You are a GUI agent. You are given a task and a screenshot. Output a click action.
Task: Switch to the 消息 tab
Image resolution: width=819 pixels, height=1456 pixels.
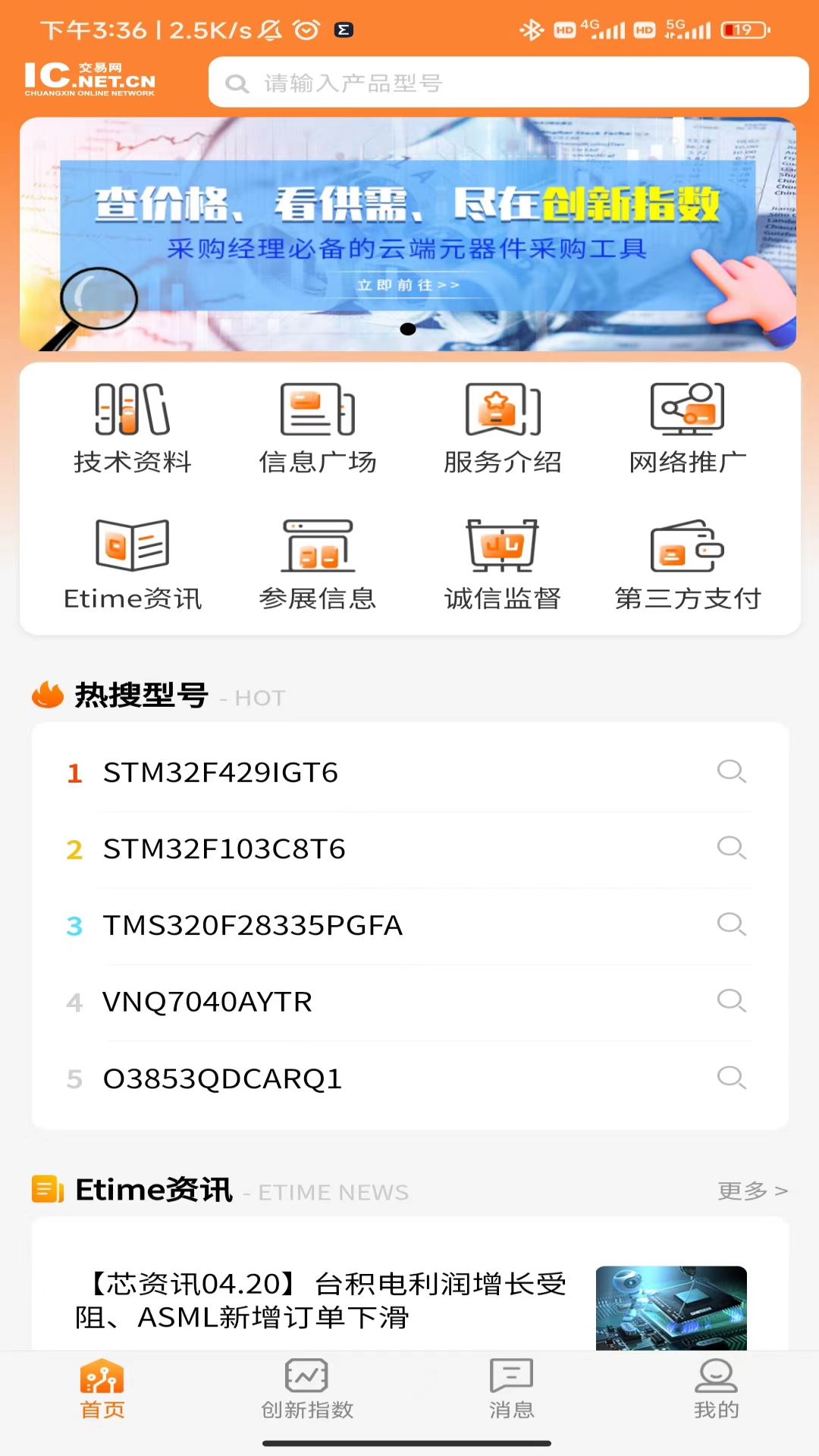(x=511, y=1392)
